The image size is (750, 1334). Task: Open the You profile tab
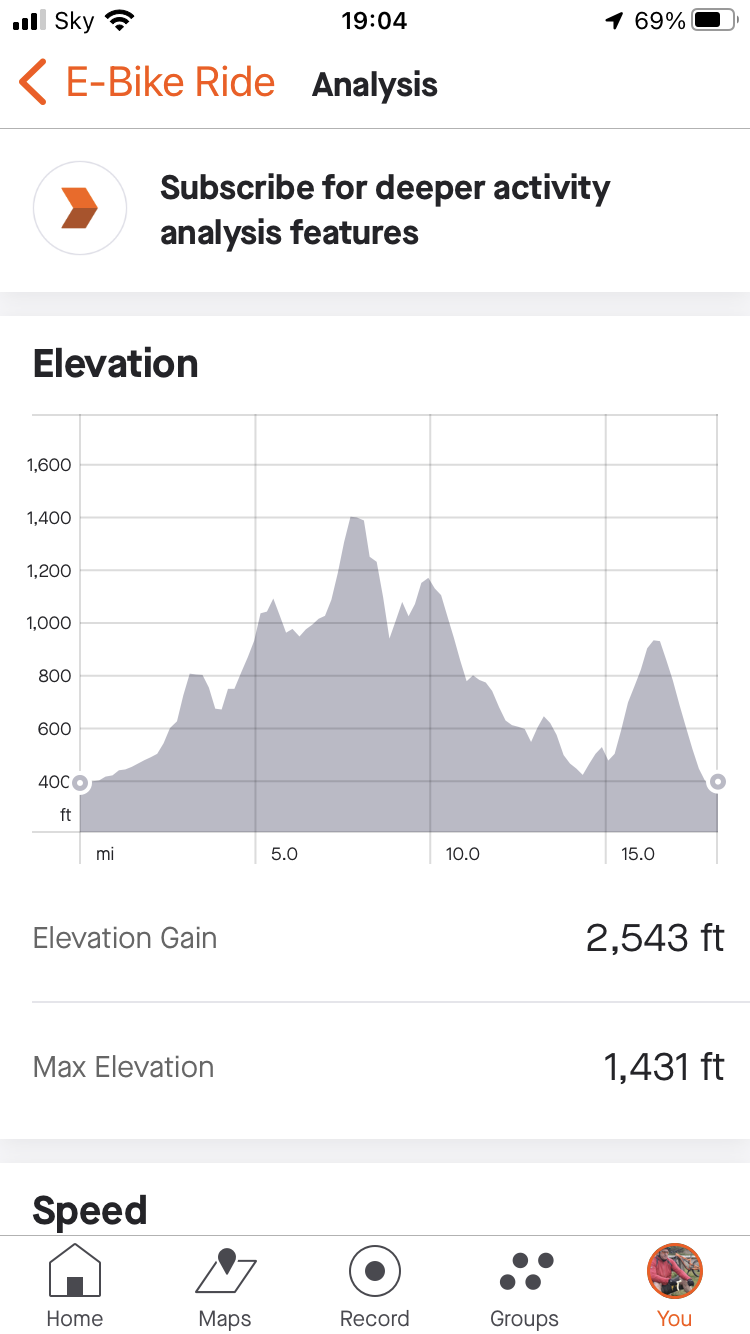point(675,1286)
